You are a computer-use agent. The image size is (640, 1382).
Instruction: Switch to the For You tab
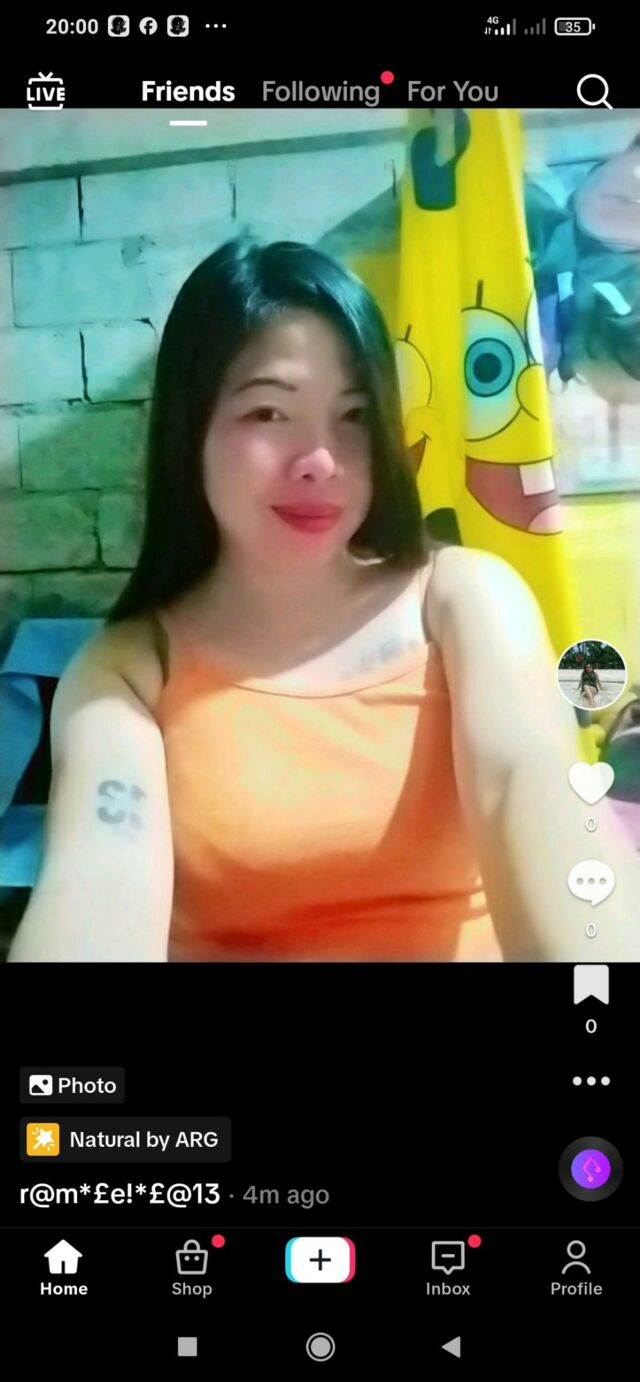(452, 92)
